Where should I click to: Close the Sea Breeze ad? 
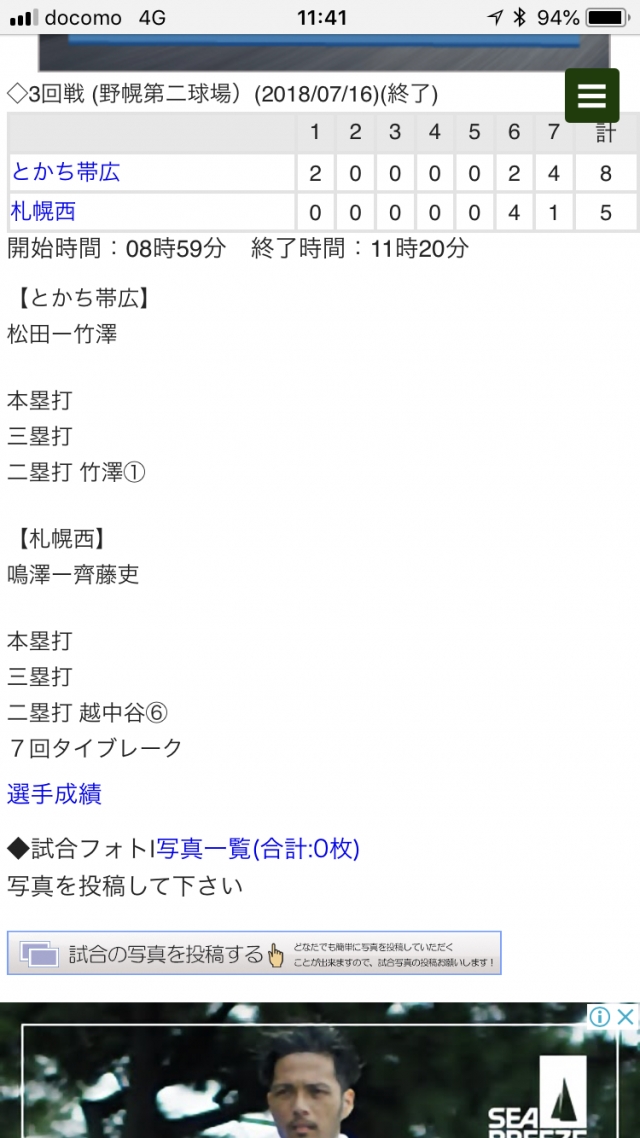[625, 1017]
